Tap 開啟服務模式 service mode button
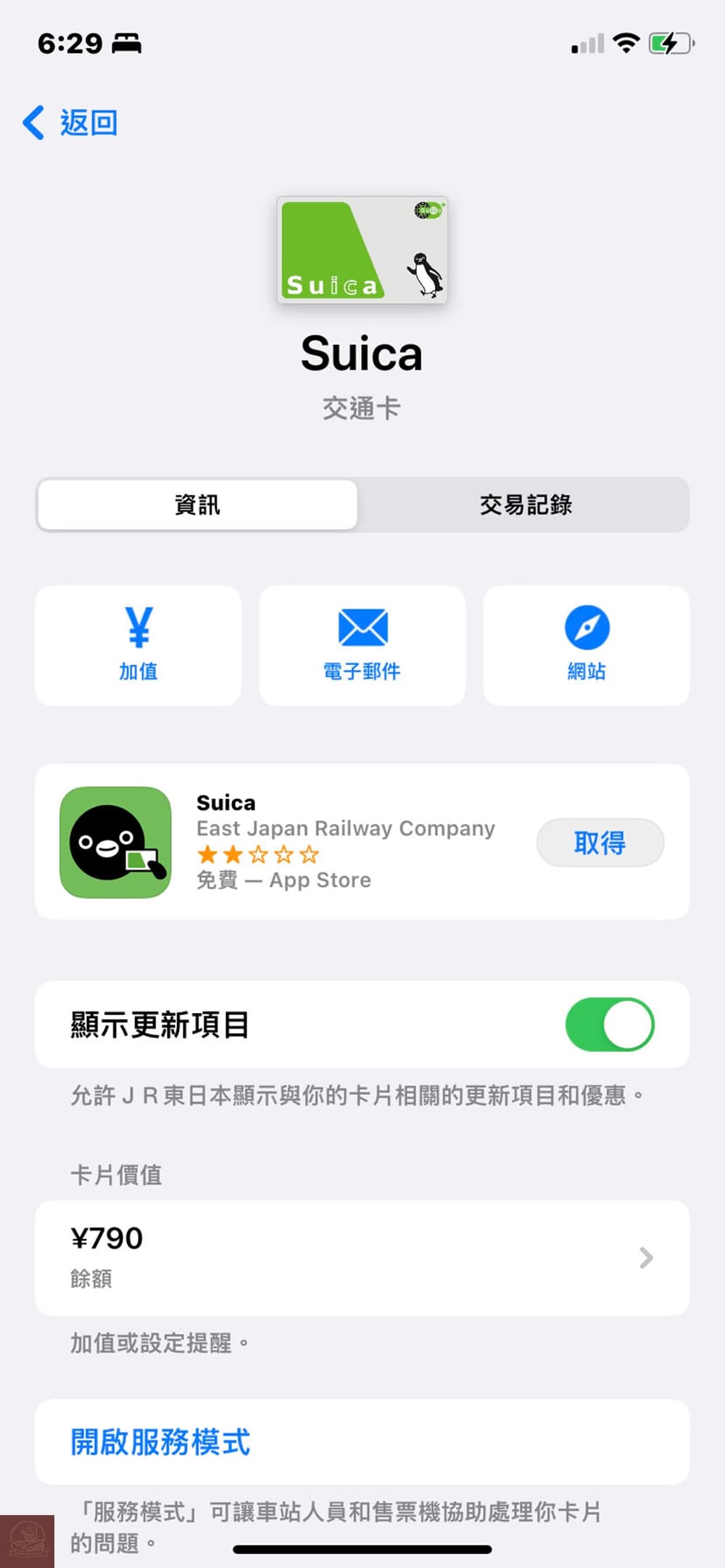The width and height of the screenshot is (725, 1568). point(160,1442)
